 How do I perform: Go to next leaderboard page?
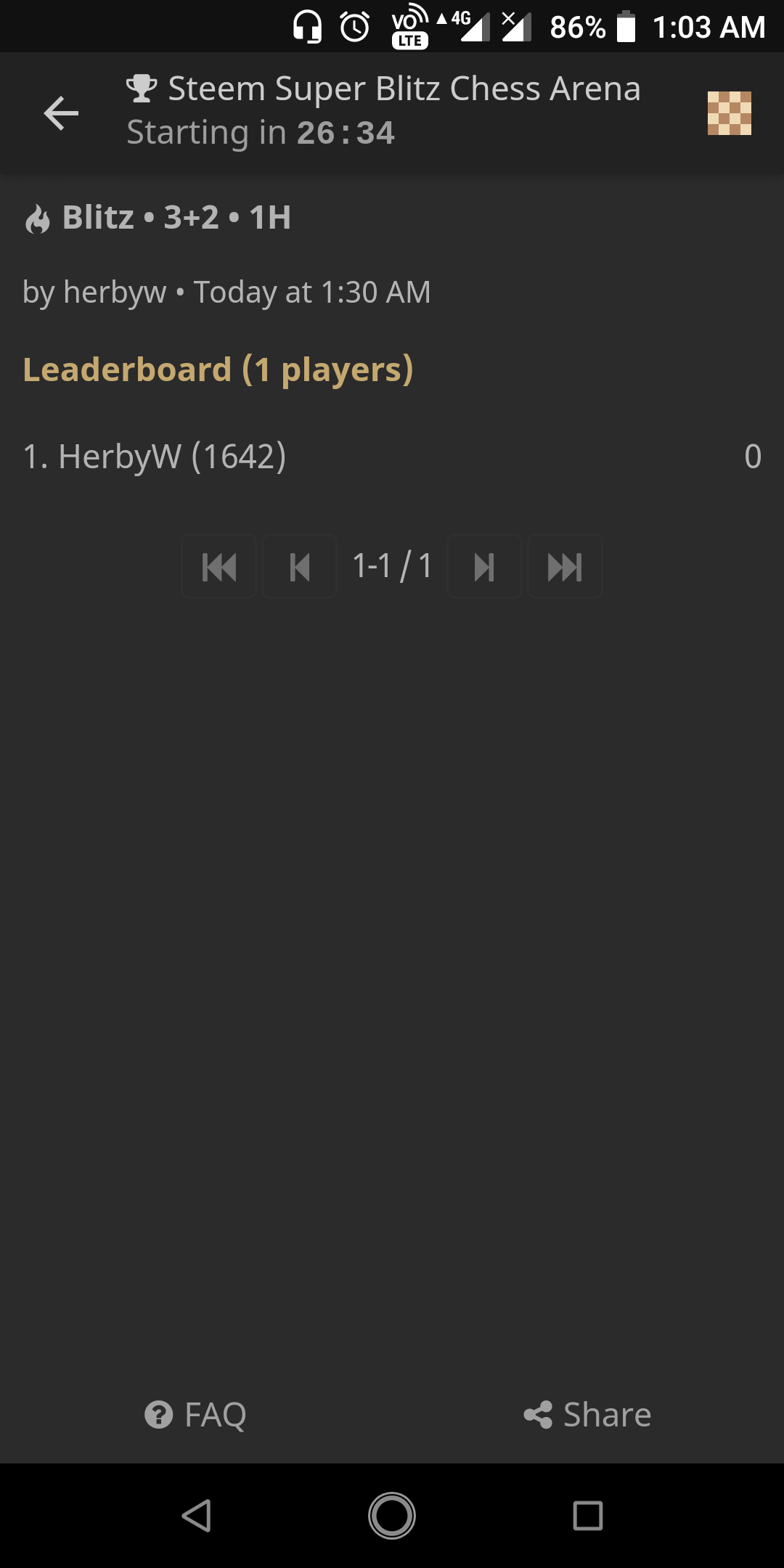click(x=484, y=567)
